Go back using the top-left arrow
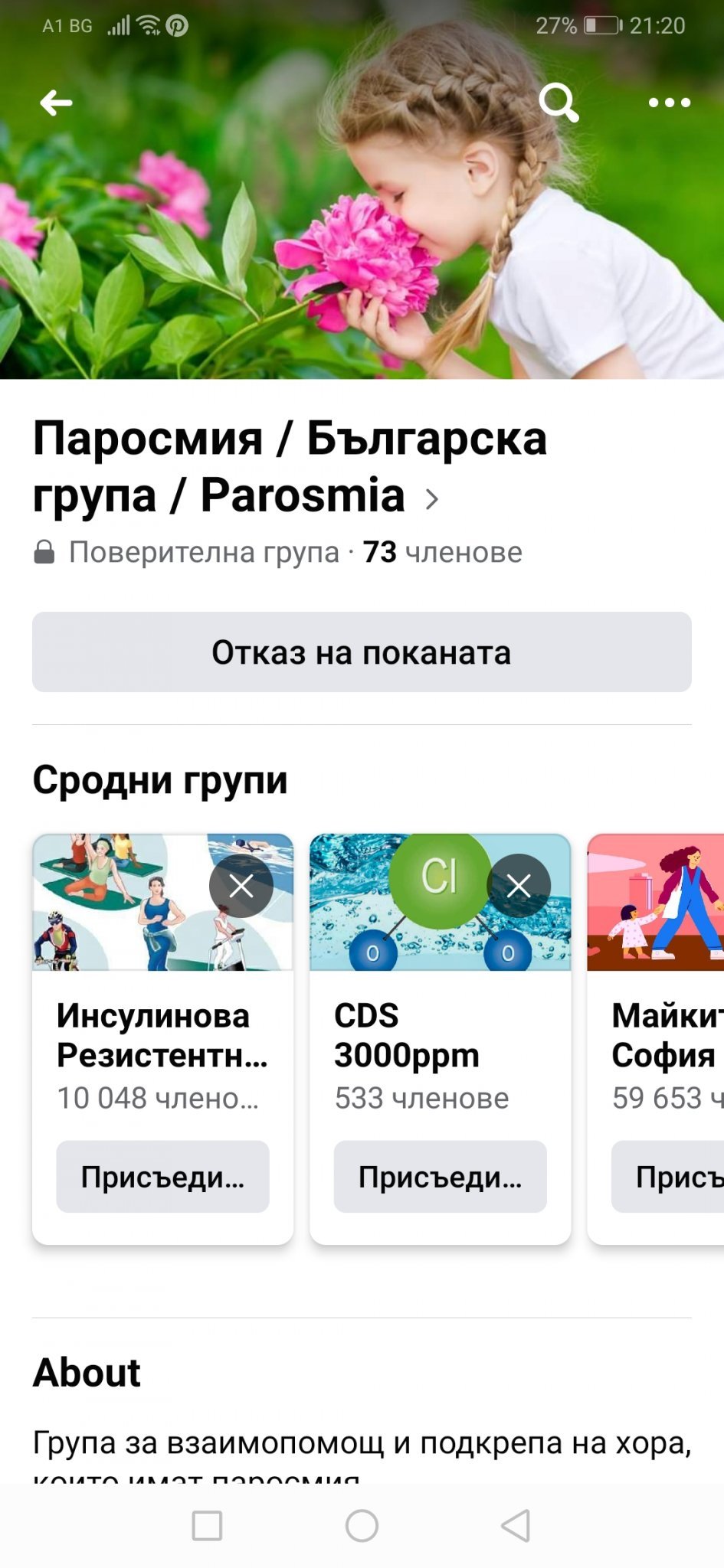724x1568 pixels. (x=56, y=103)
